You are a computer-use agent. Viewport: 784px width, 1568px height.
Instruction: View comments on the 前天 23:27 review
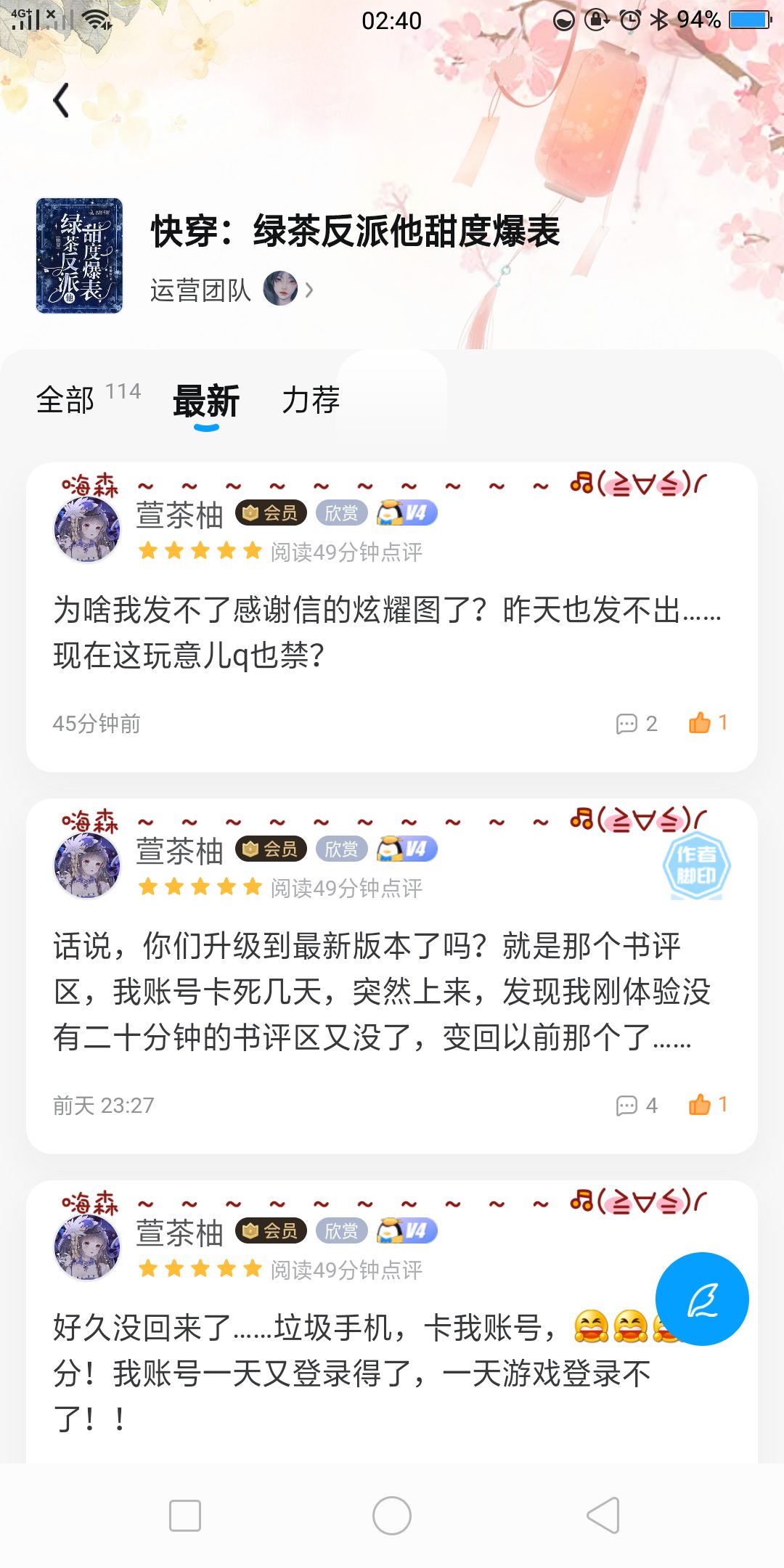[637, 1106]
